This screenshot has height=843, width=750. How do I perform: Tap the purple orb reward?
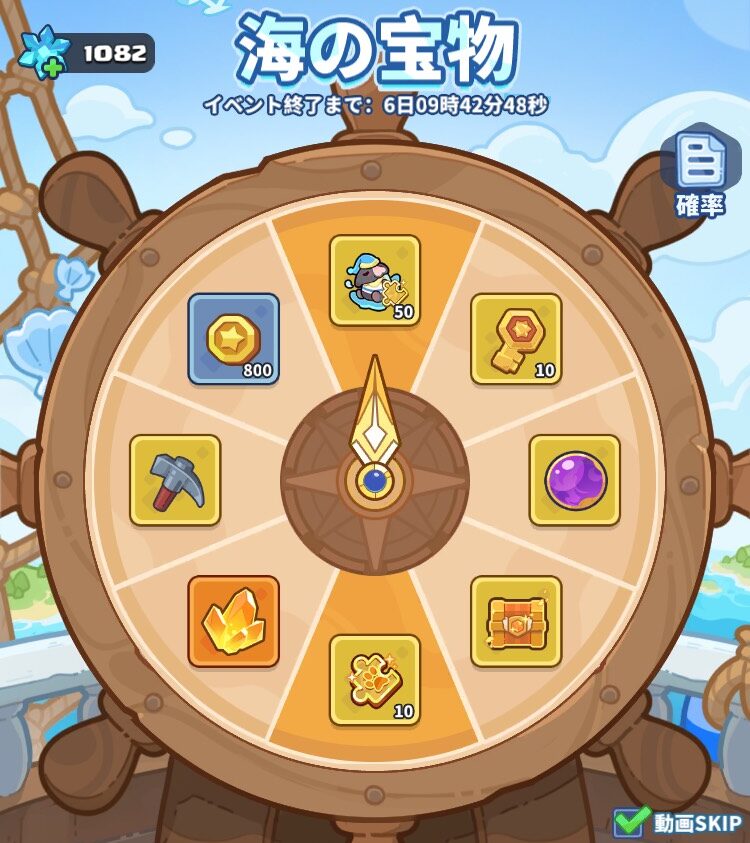pos(574,480)
